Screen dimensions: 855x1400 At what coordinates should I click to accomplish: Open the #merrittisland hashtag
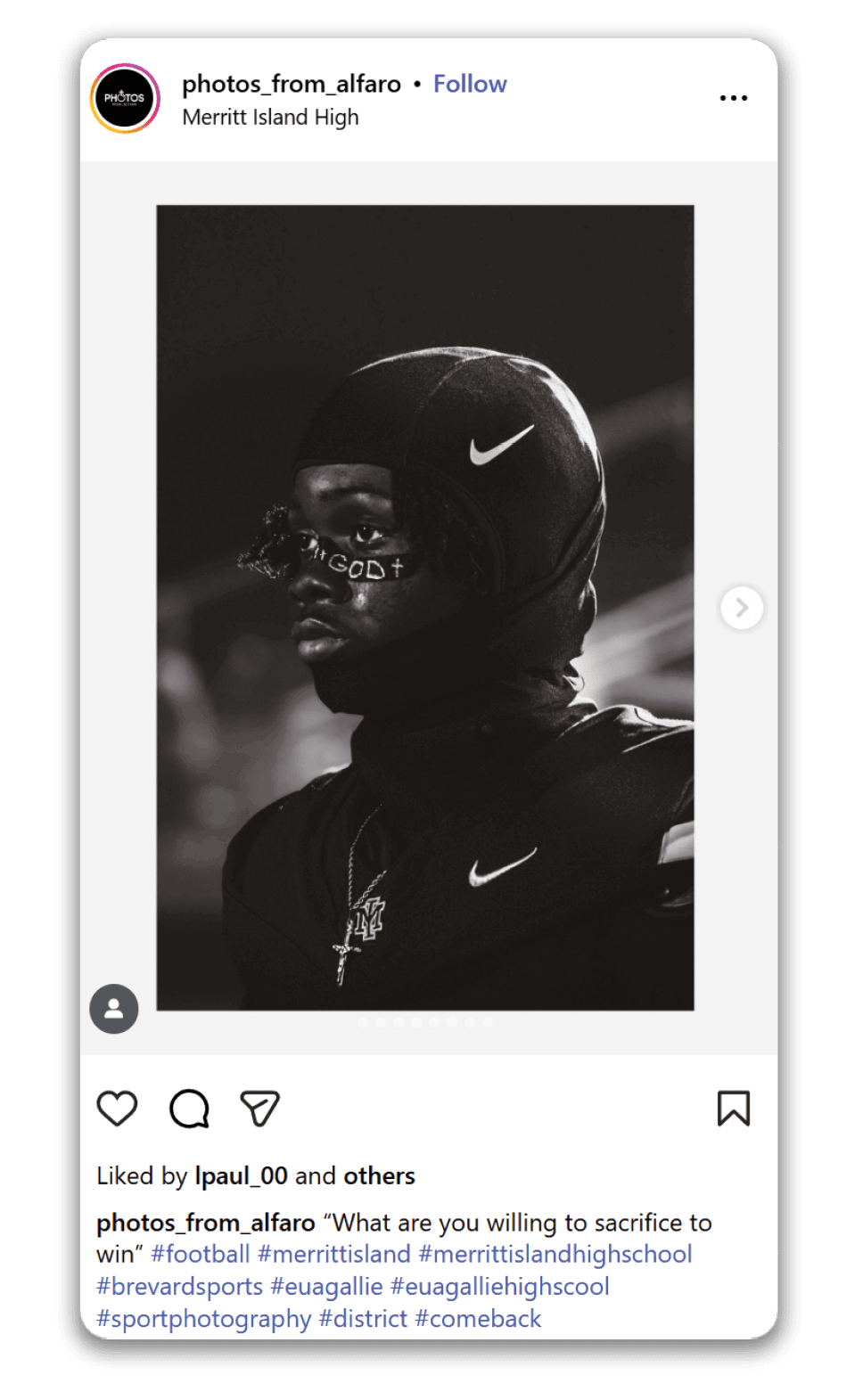coord(334,1255)
